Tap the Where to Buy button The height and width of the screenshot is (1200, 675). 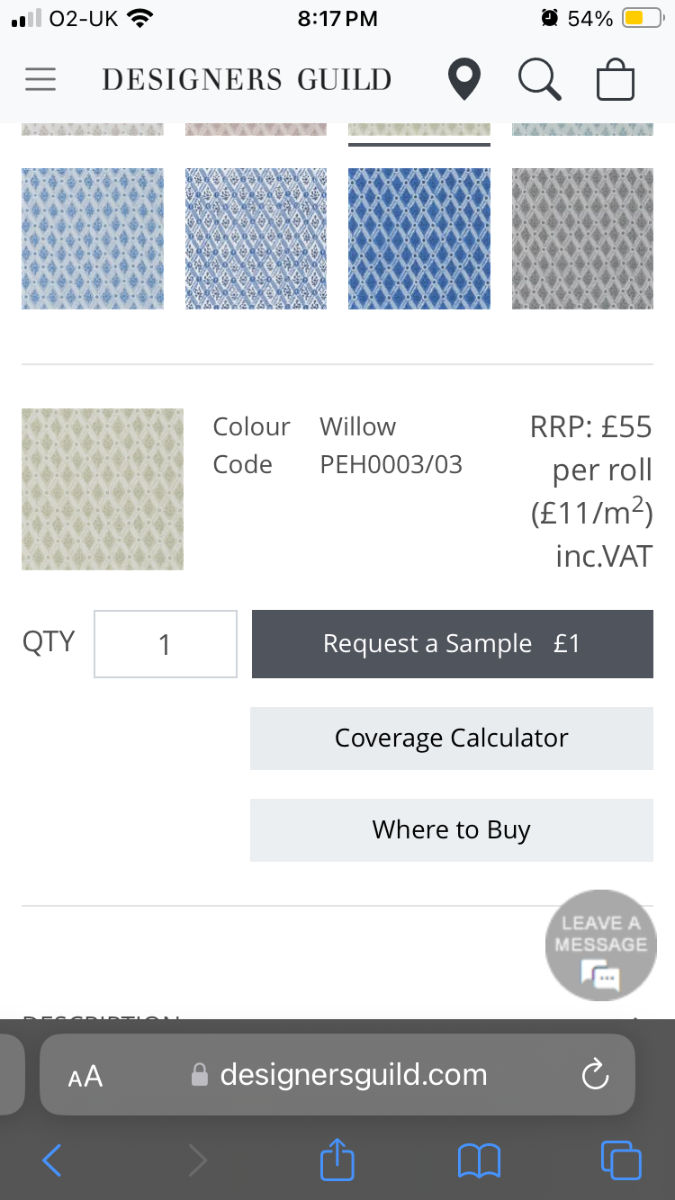[x=452, y=830]
